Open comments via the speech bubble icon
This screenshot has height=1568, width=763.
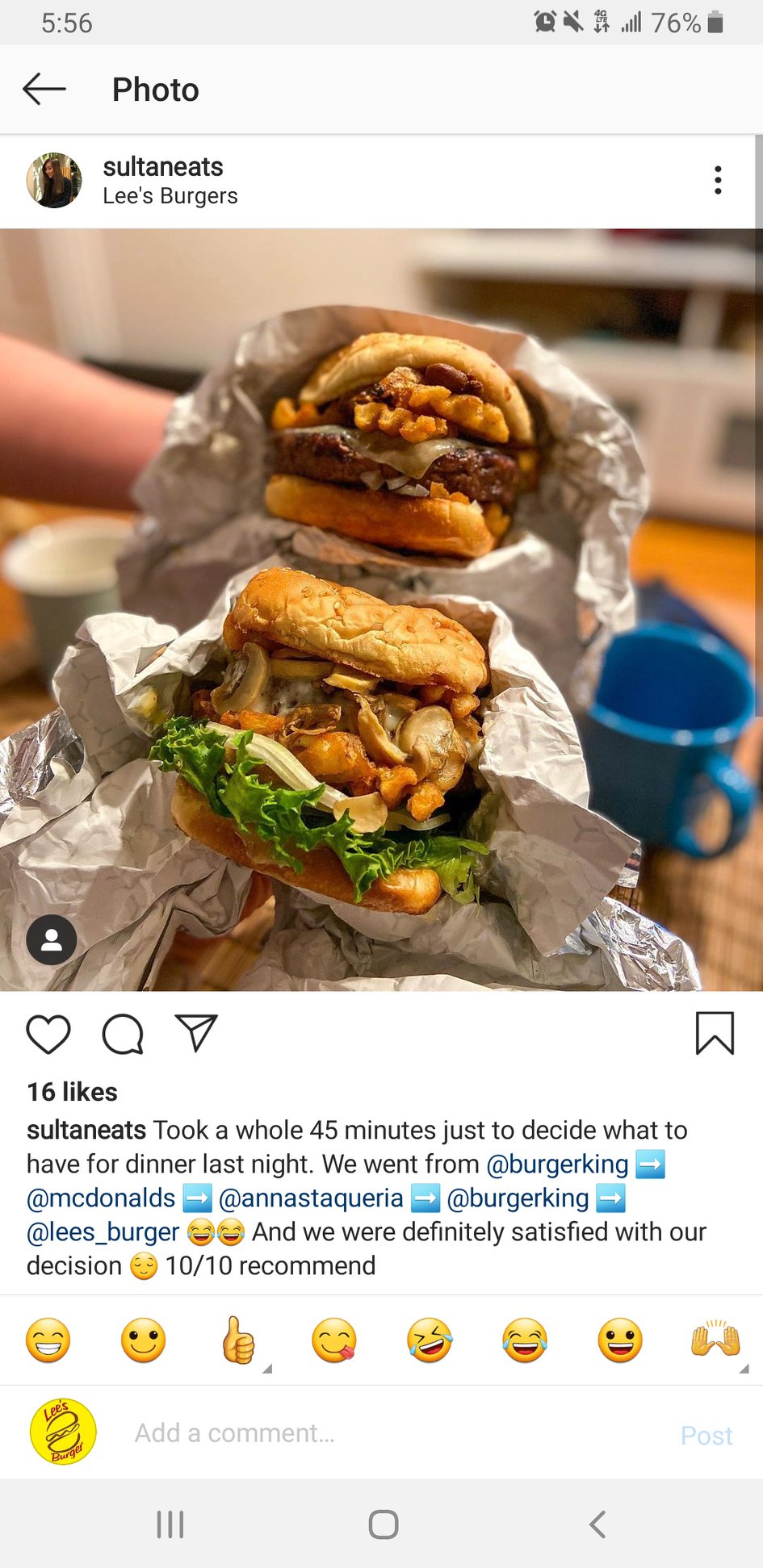click(x=123, y=1034)
